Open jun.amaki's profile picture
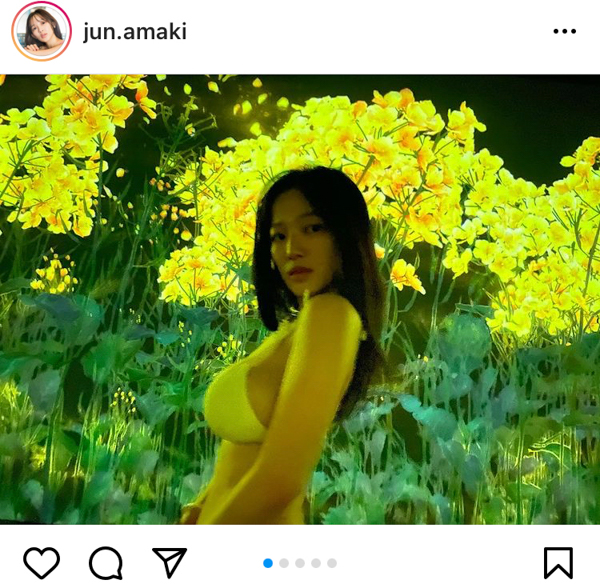The height and width of the screenshot is (588, 600). point(41,31)
